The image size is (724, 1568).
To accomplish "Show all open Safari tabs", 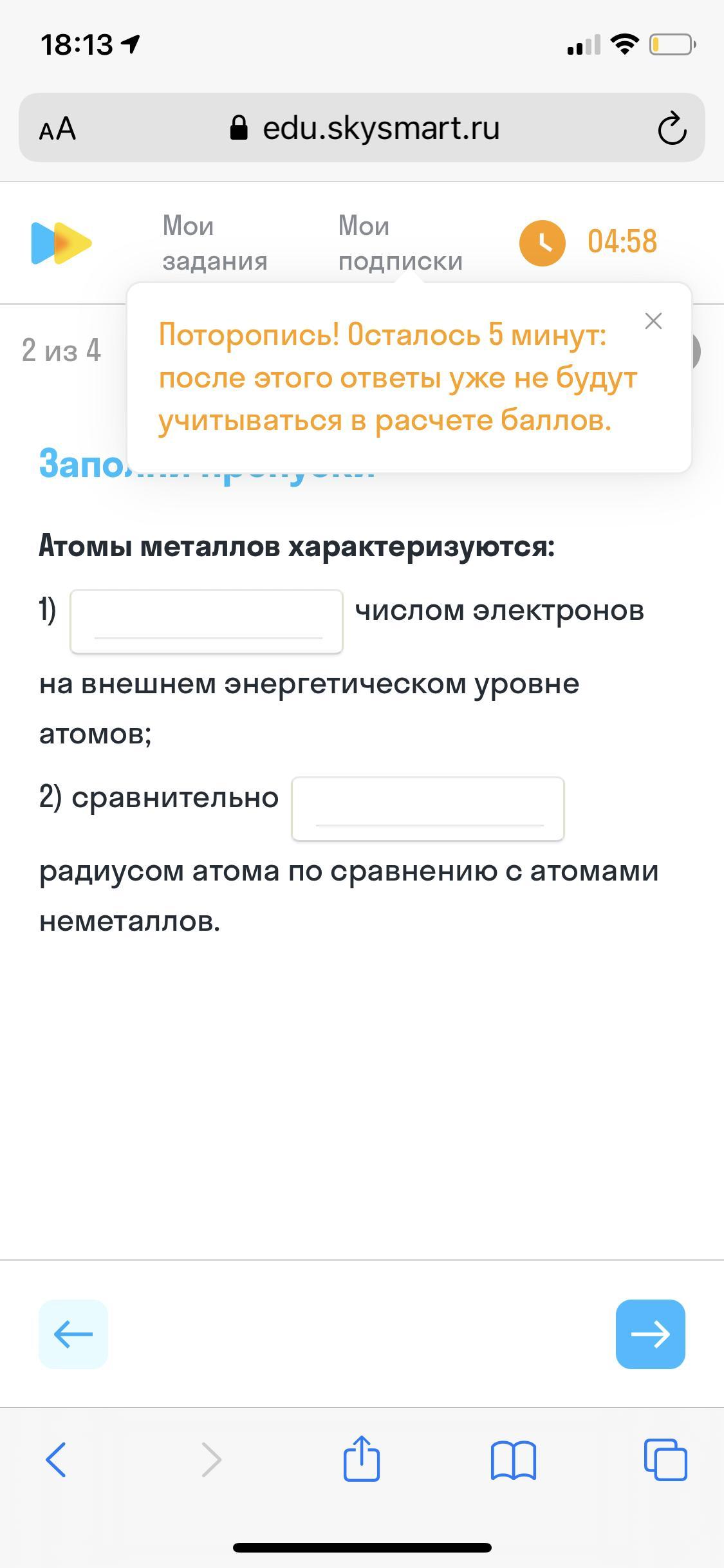I will click(665, 1459).
